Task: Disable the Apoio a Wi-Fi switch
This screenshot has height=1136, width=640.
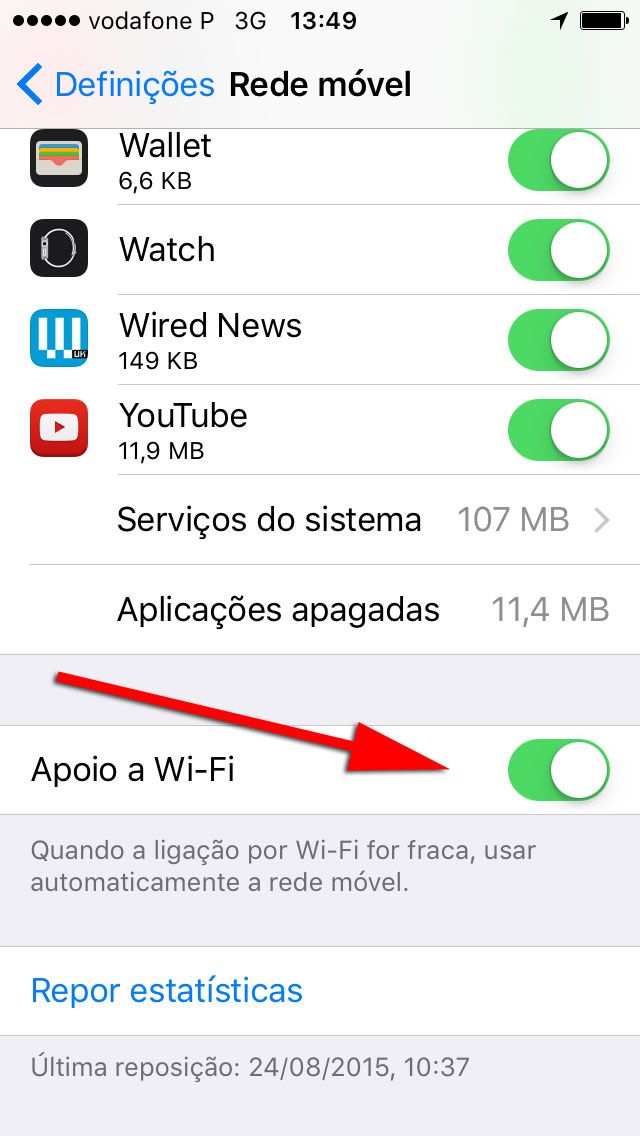Action: click(558, 770)
